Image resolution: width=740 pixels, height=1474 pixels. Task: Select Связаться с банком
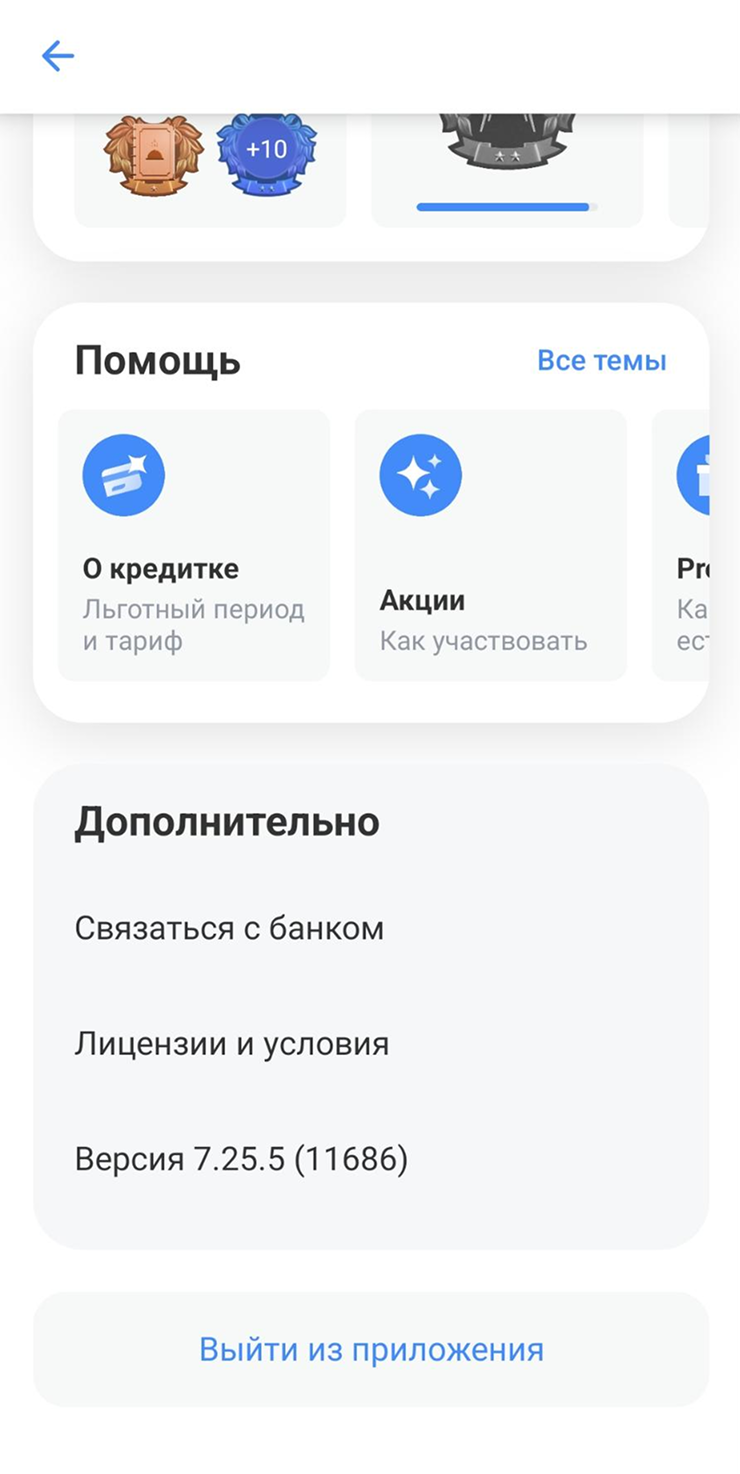click(229, 929)
